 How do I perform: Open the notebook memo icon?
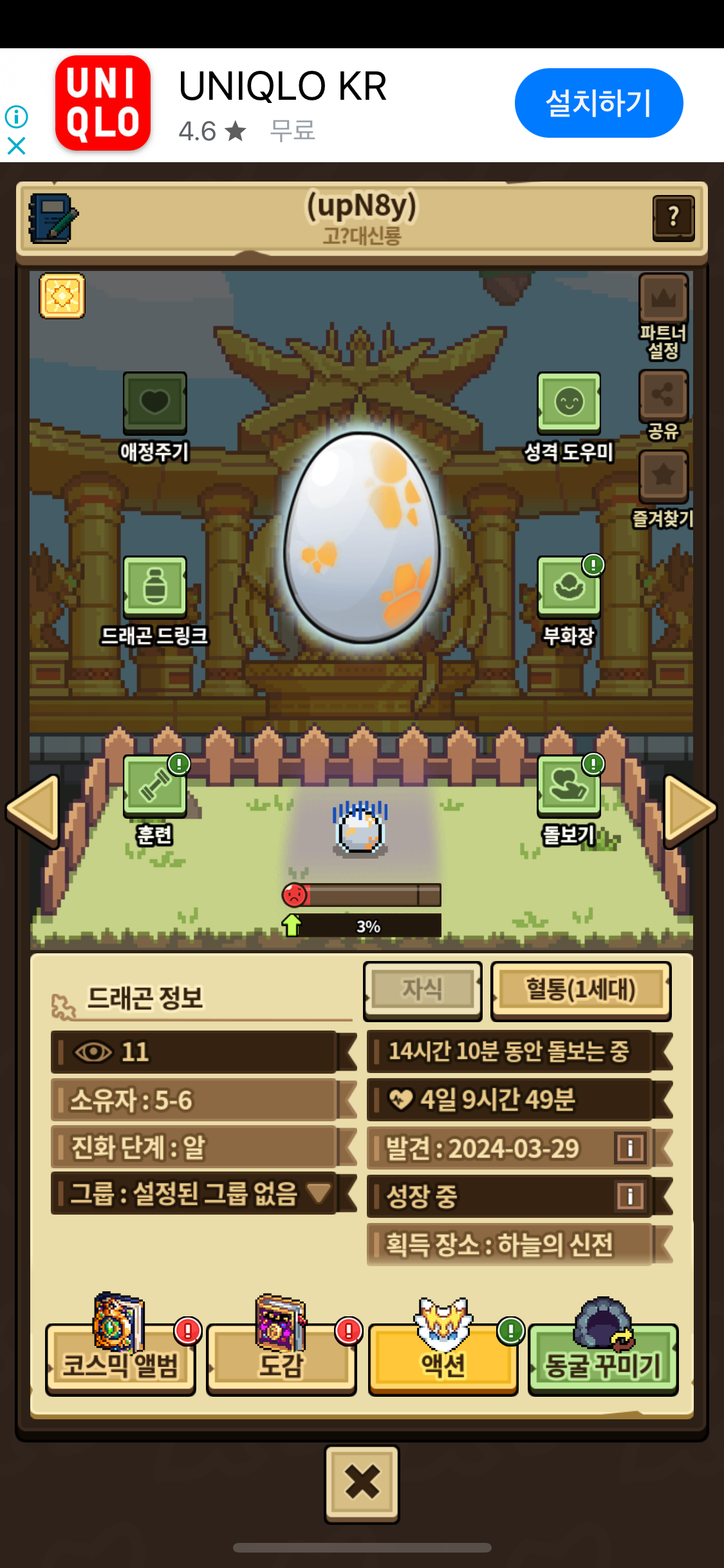53,219
